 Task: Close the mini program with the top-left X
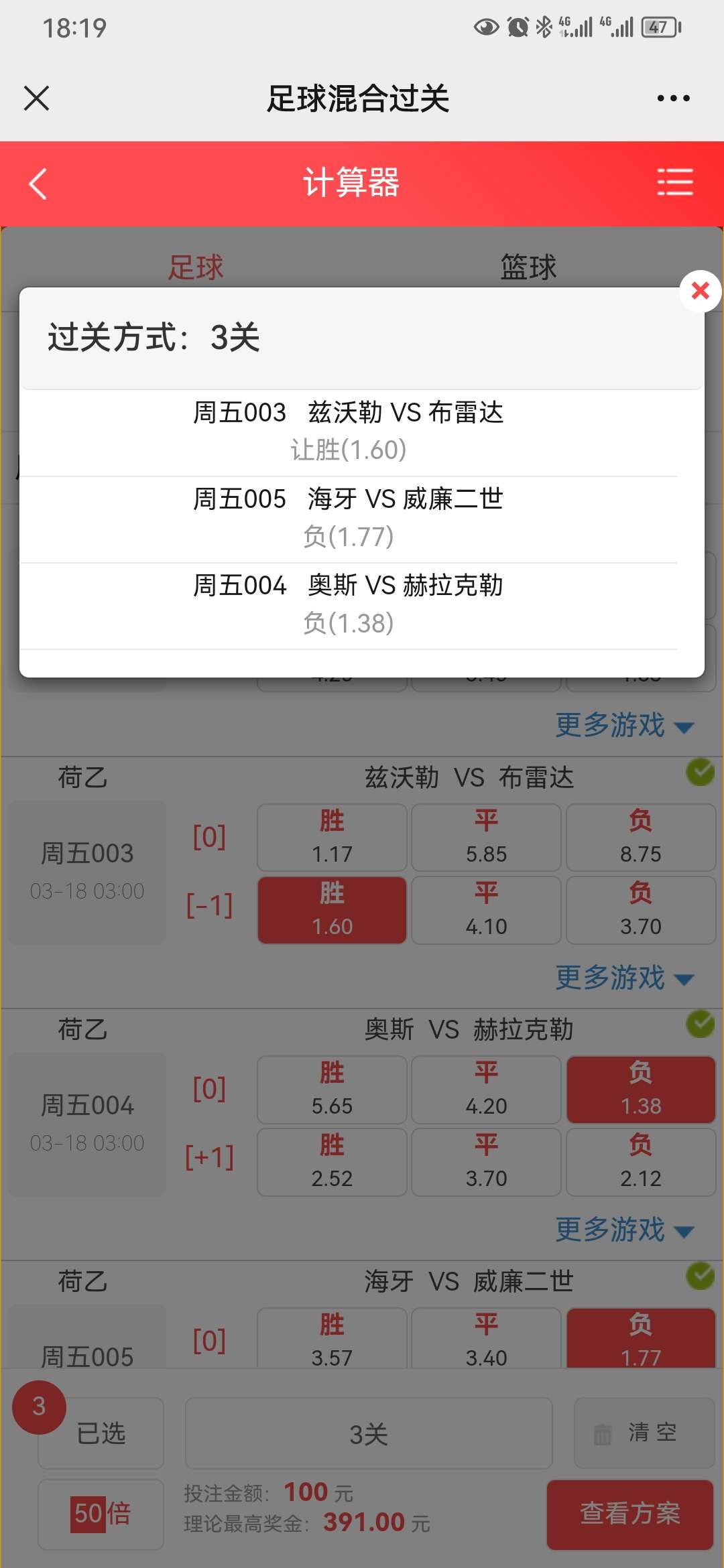37,99
